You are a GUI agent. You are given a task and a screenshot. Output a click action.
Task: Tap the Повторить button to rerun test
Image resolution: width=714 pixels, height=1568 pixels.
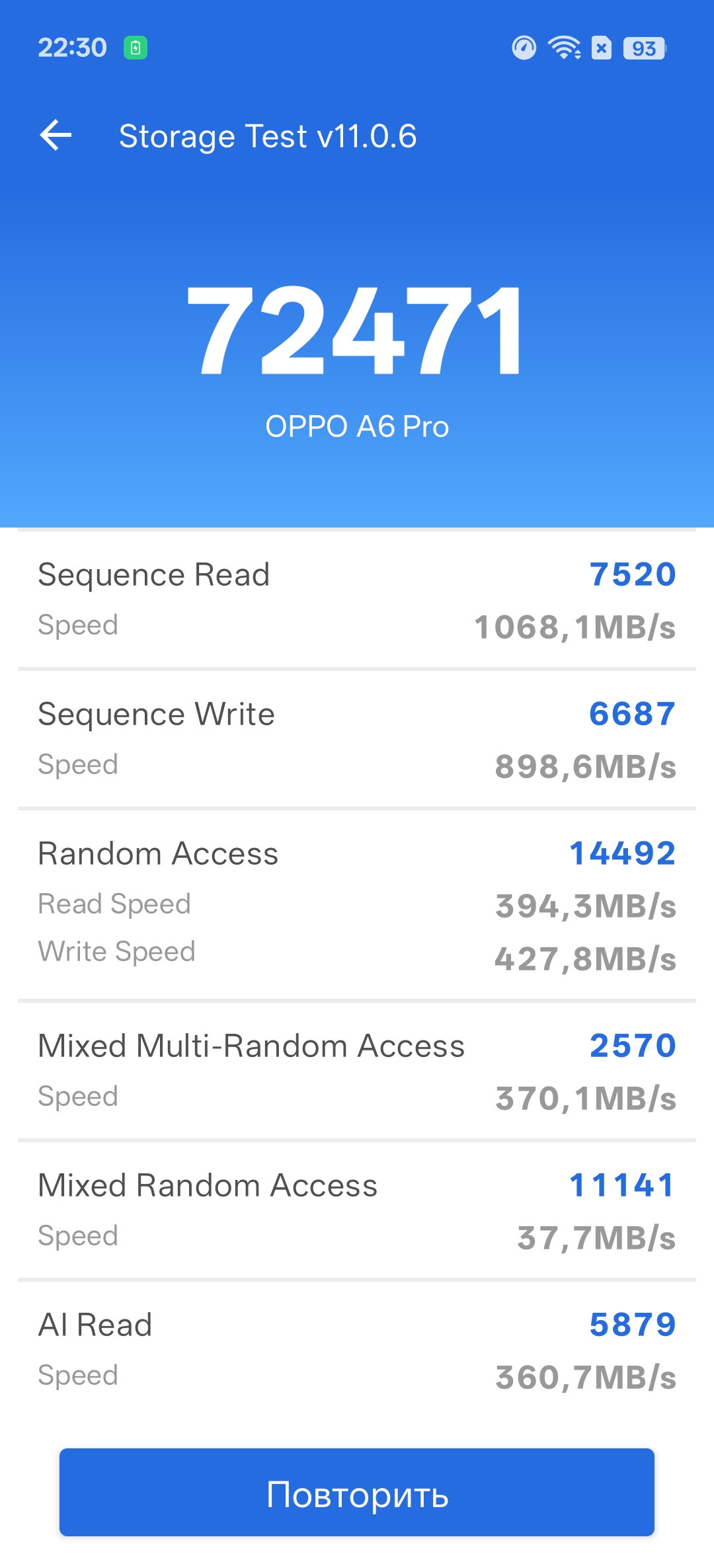click(x=357, y=1493)
